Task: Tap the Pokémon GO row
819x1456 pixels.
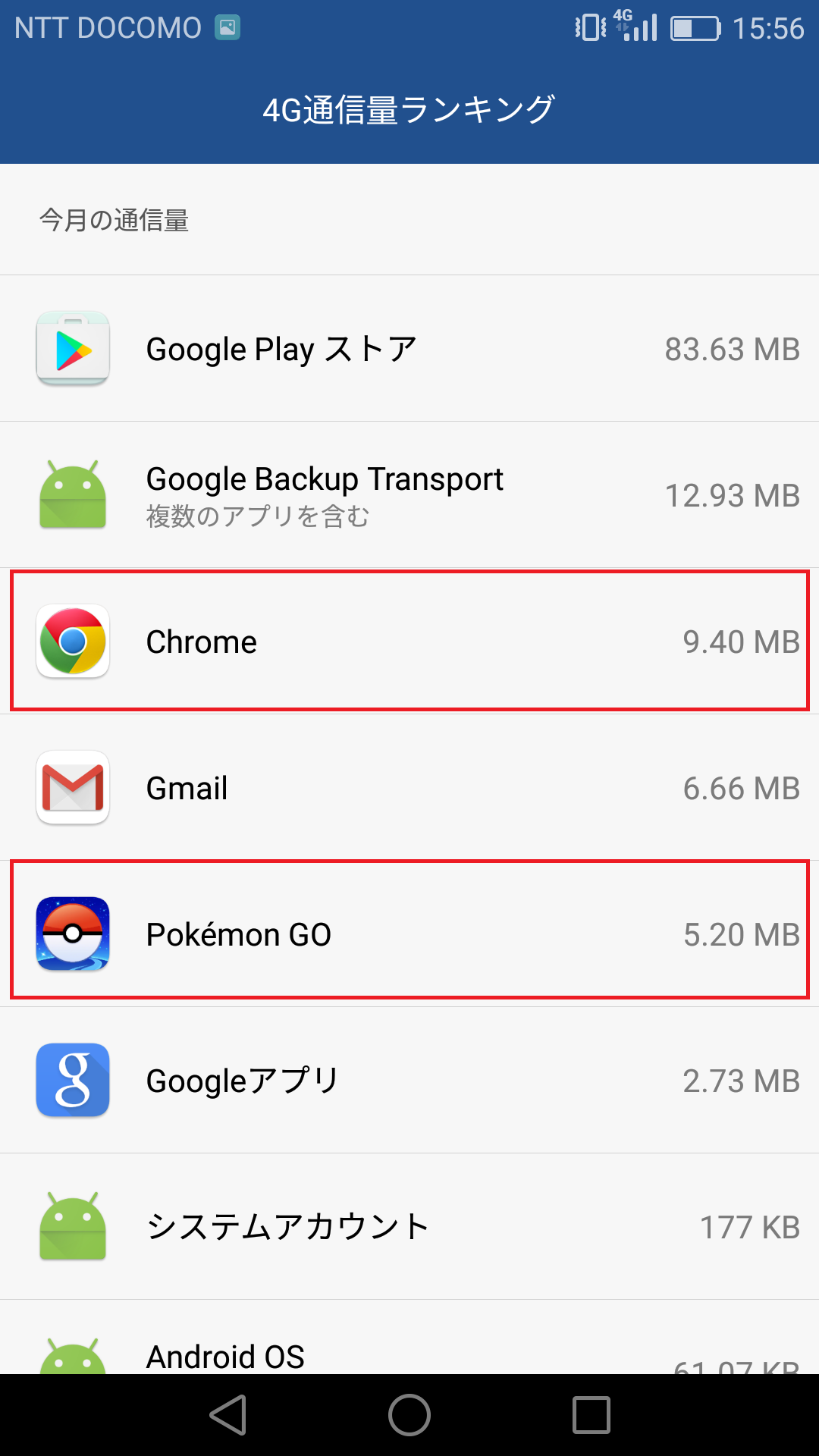Action: coord(409,934)
